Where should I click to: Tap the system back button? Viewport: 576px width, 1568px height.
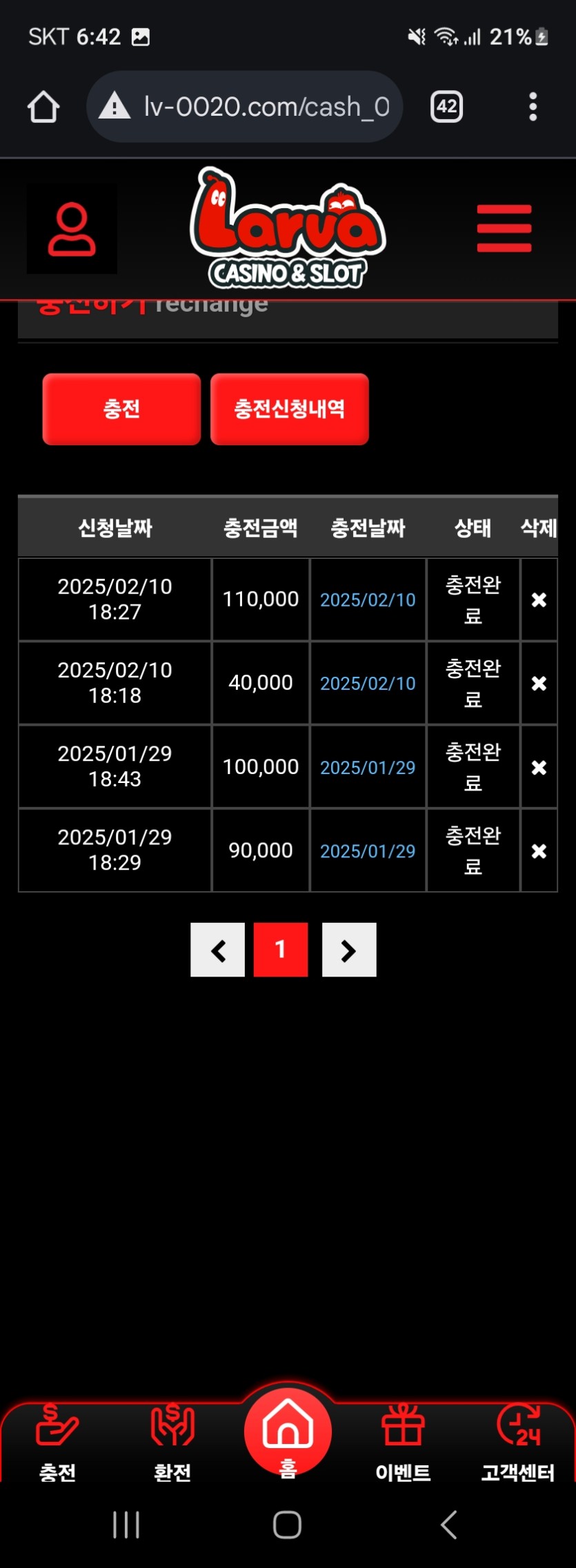coord(449,1525)
